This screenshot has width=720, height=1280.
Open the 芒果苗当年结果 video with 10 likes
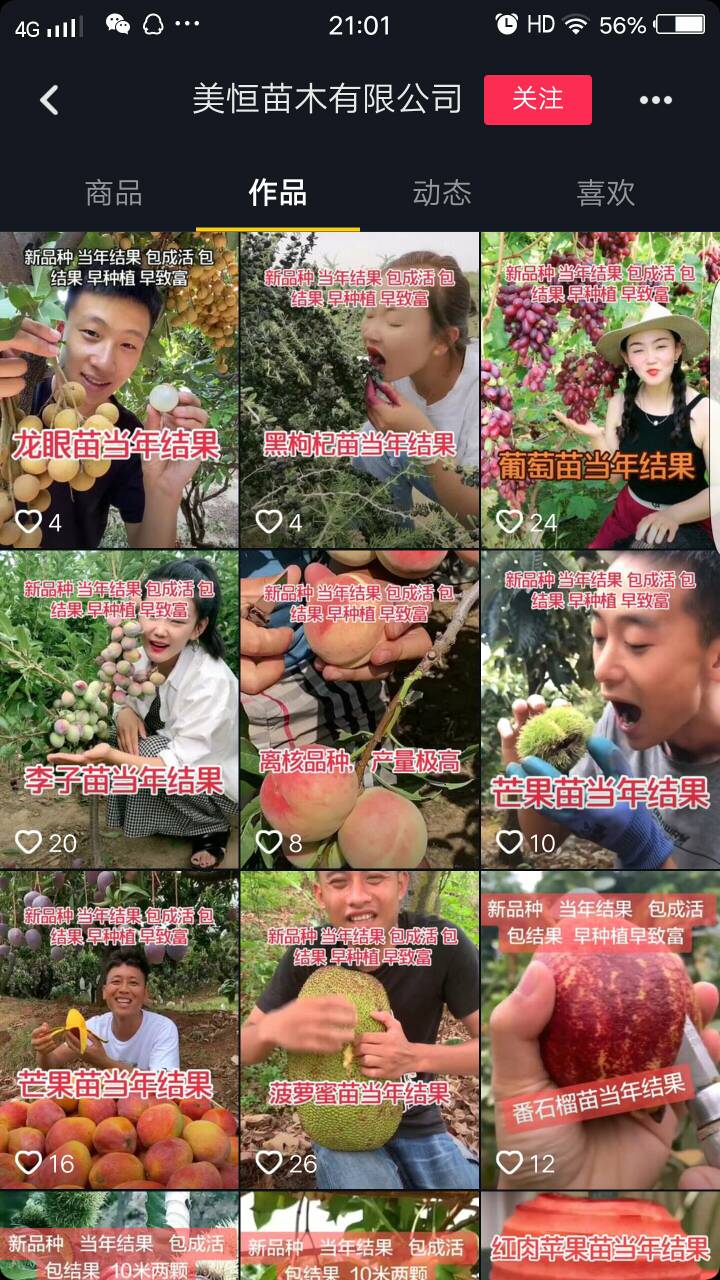click(x=601, y=709)
